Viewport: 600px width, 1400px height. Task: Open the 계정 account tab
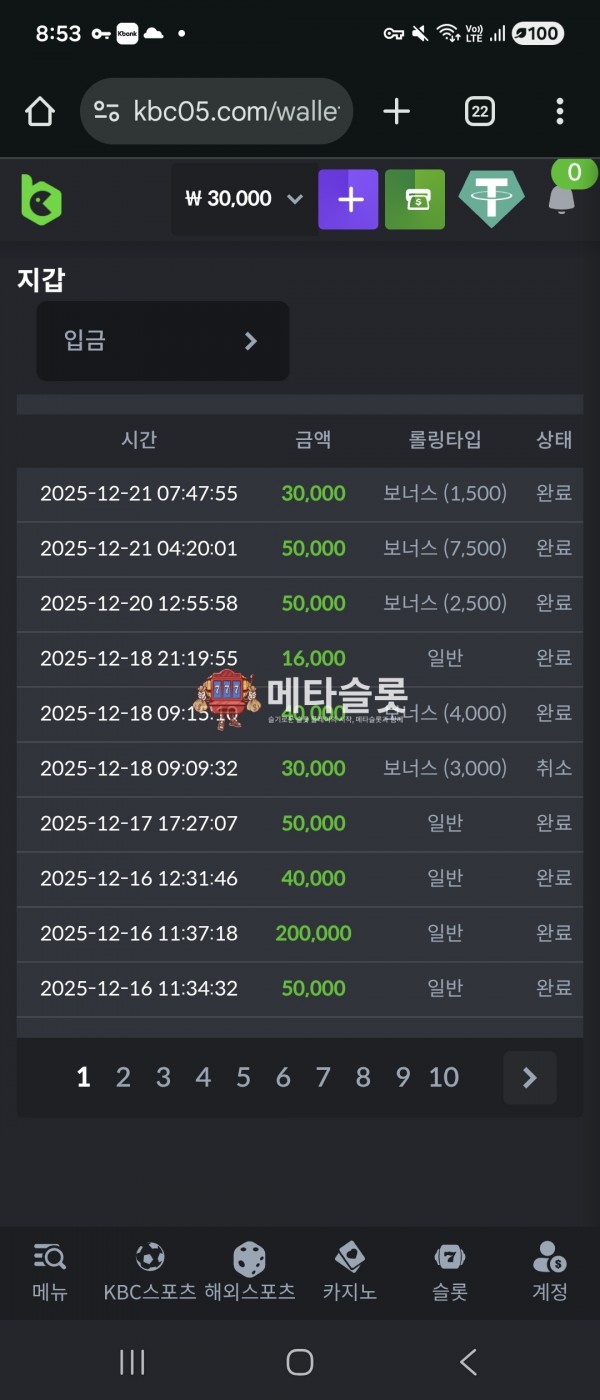(x=549, y=1272)
